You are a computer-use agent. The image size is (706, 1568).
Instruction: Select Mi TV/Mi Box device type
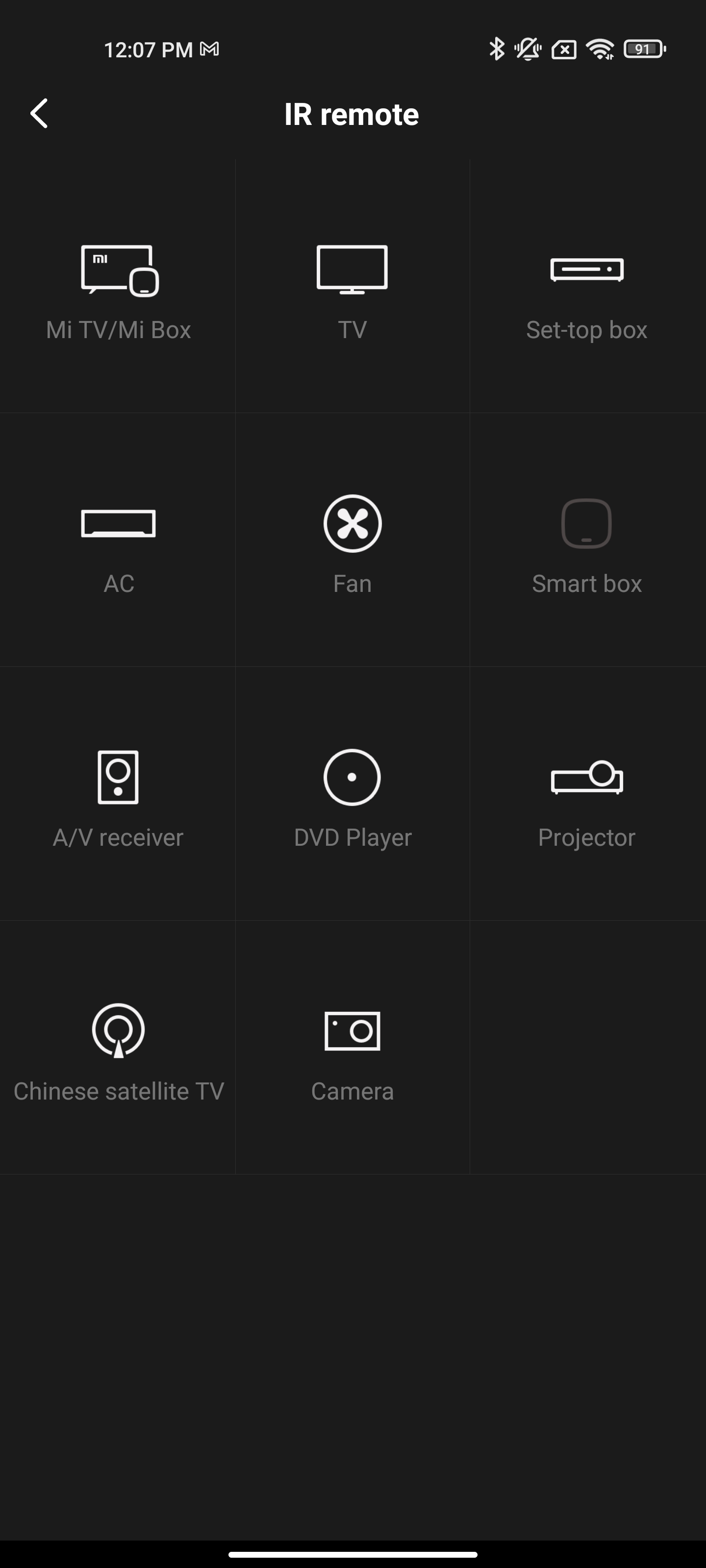[118, 289]
